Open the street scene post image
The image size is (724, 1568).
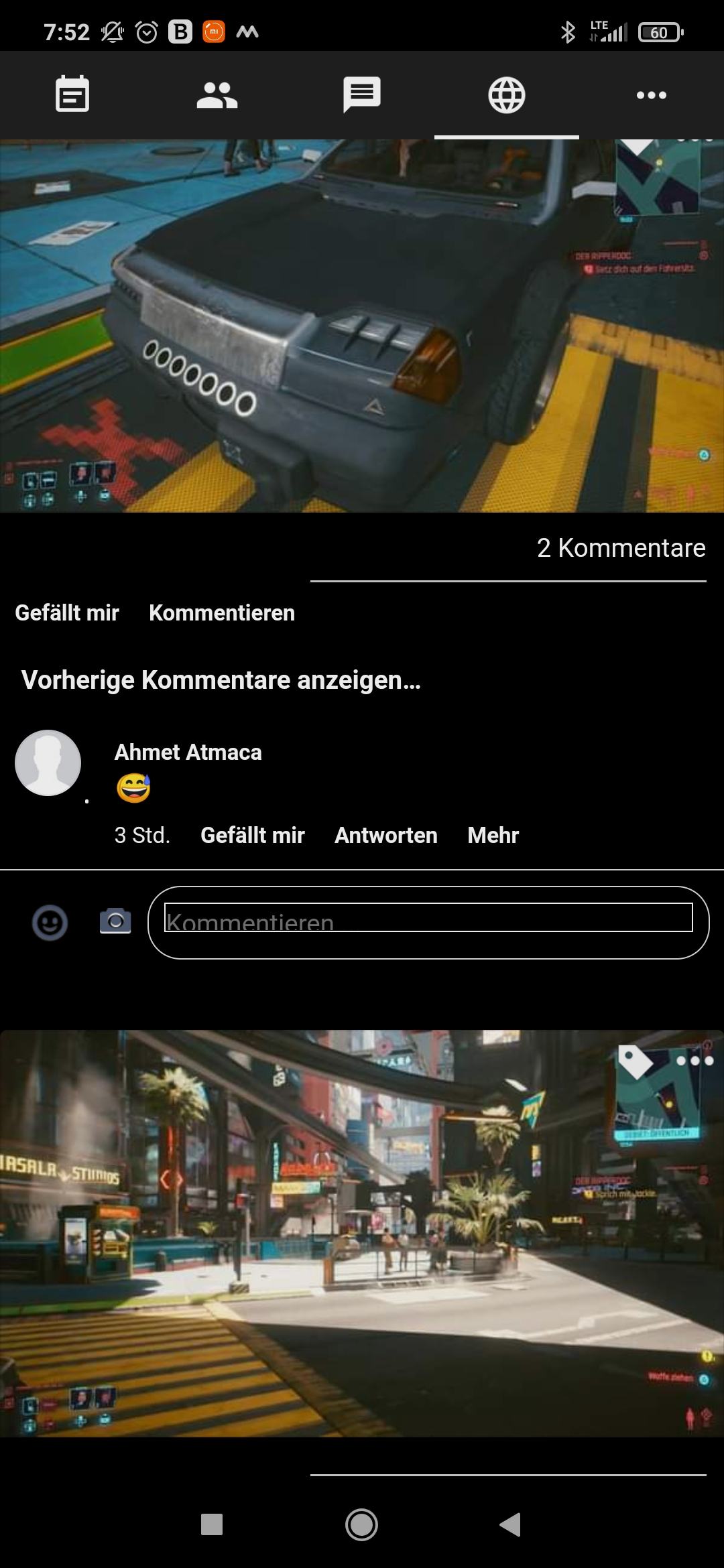[x=362, y=1233]
